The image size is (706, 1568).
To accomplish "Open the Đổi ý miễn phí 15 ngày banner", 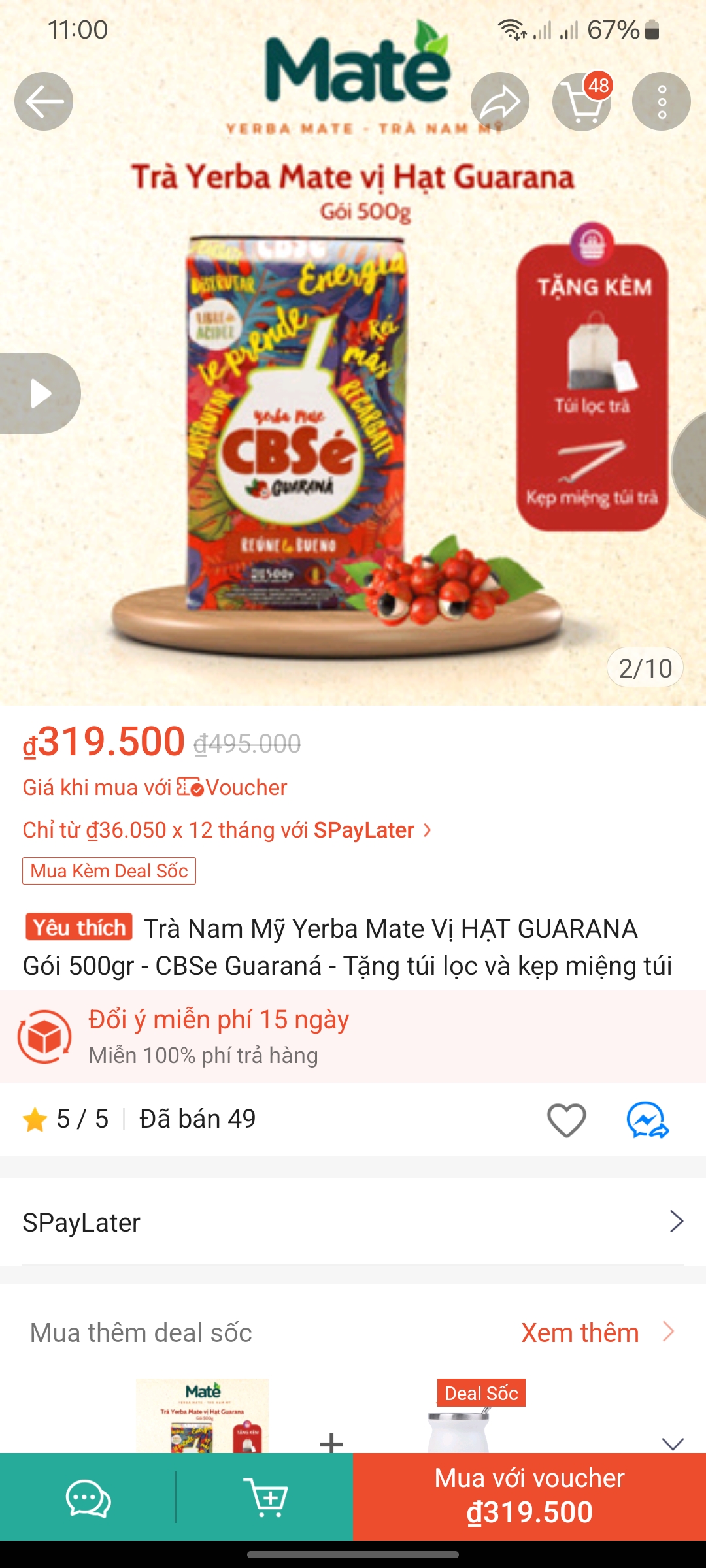I will [353, 1037].
